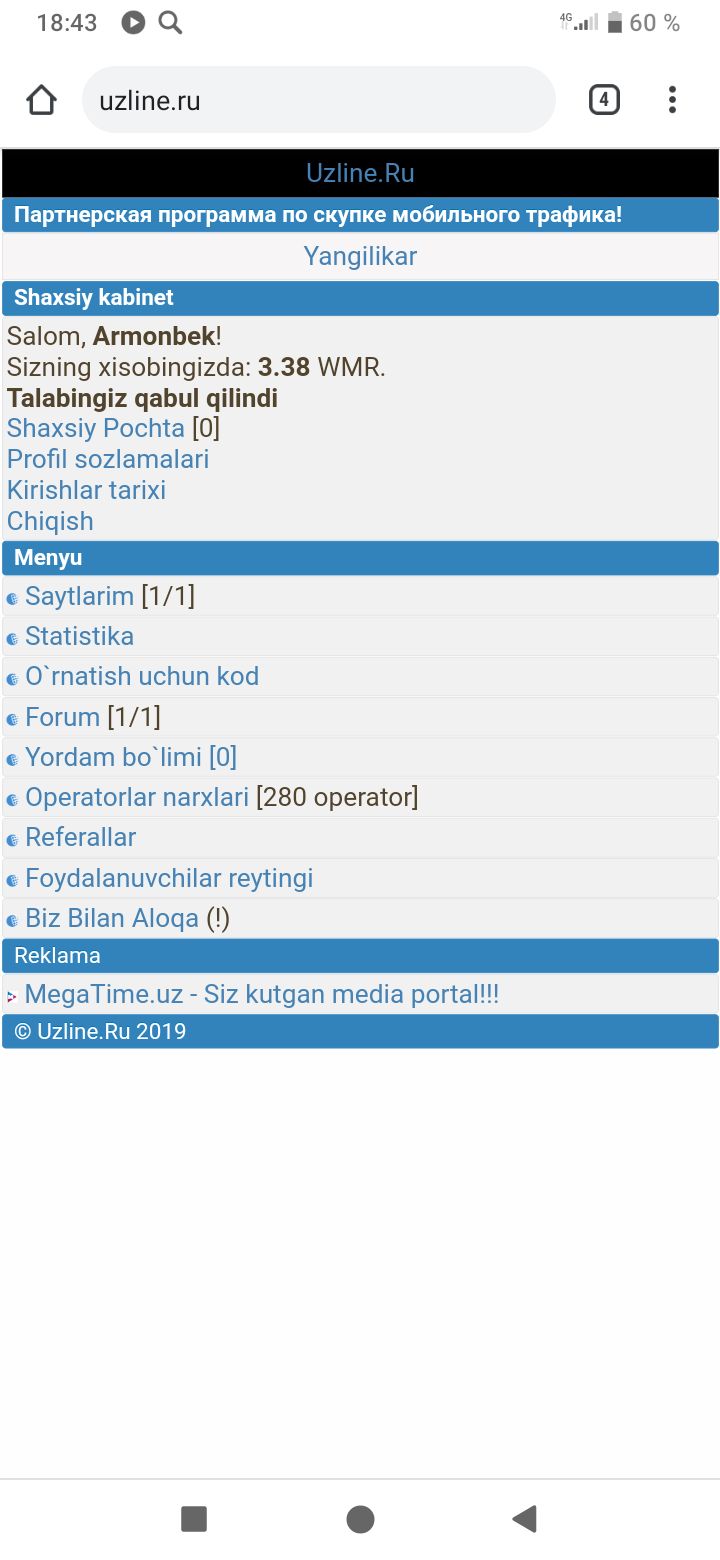The height and width of the screenshot is (1560, 720).
Task: Open the tab switcher showing 4 tabs
Action: pyautogui.click(x=603, y=100)
